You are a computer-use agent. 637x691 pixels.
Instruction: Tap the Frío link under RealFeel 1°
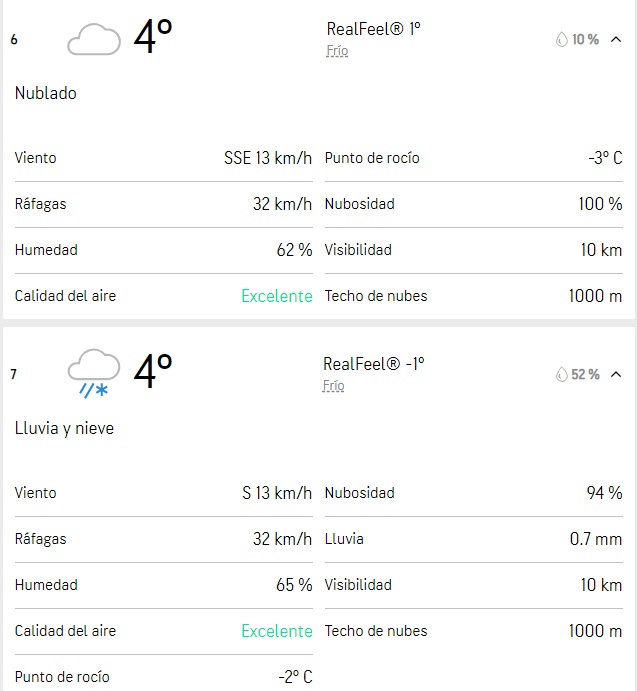pos(337,51)
